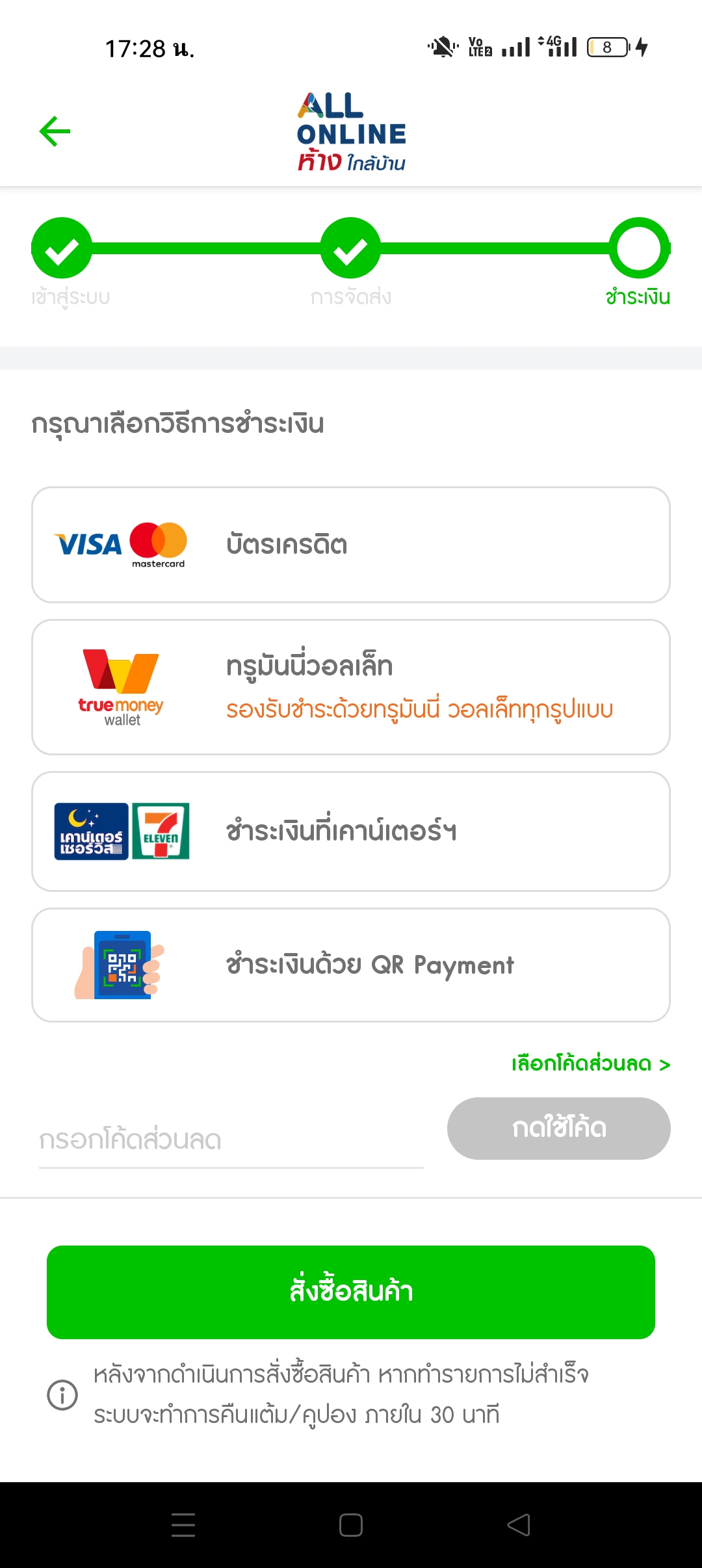The image size is (702, 1568).
Task: Open the system recent apps view
Action: point(183,1525)
